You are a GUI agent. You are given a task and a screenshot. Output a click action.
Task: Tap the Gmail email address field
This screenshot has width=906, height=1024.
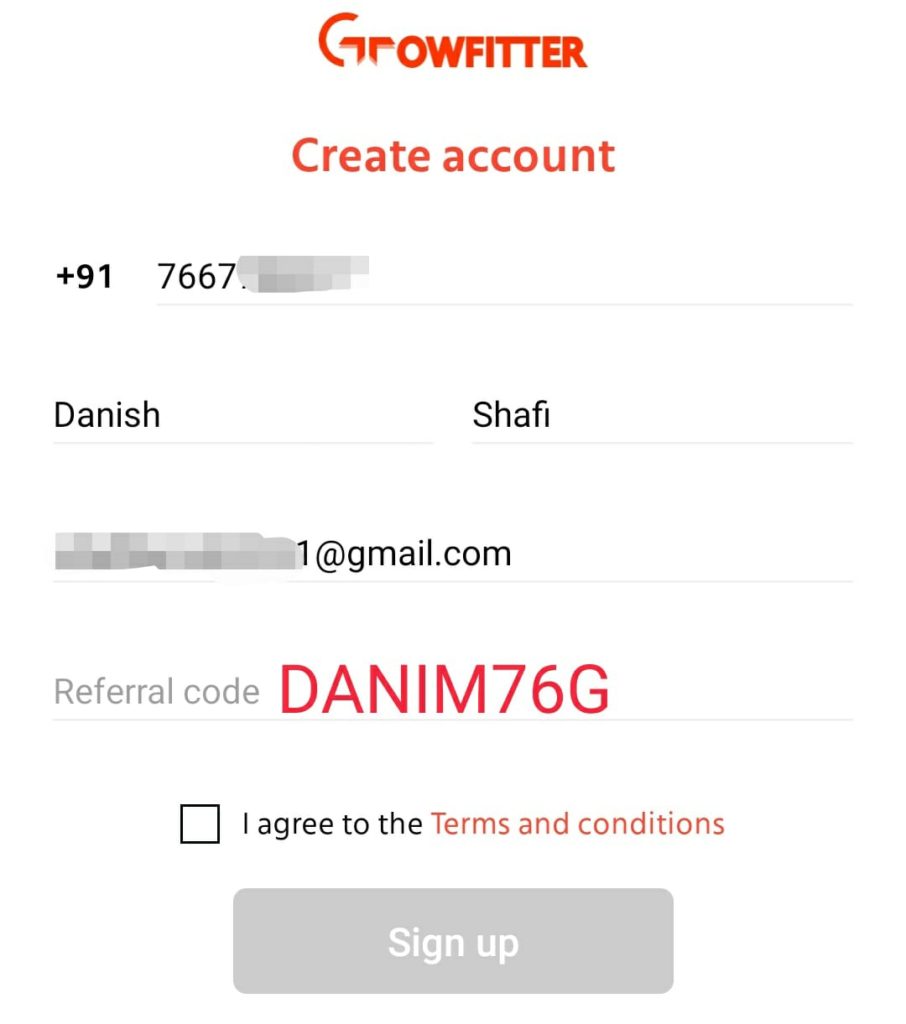point(450,553)
